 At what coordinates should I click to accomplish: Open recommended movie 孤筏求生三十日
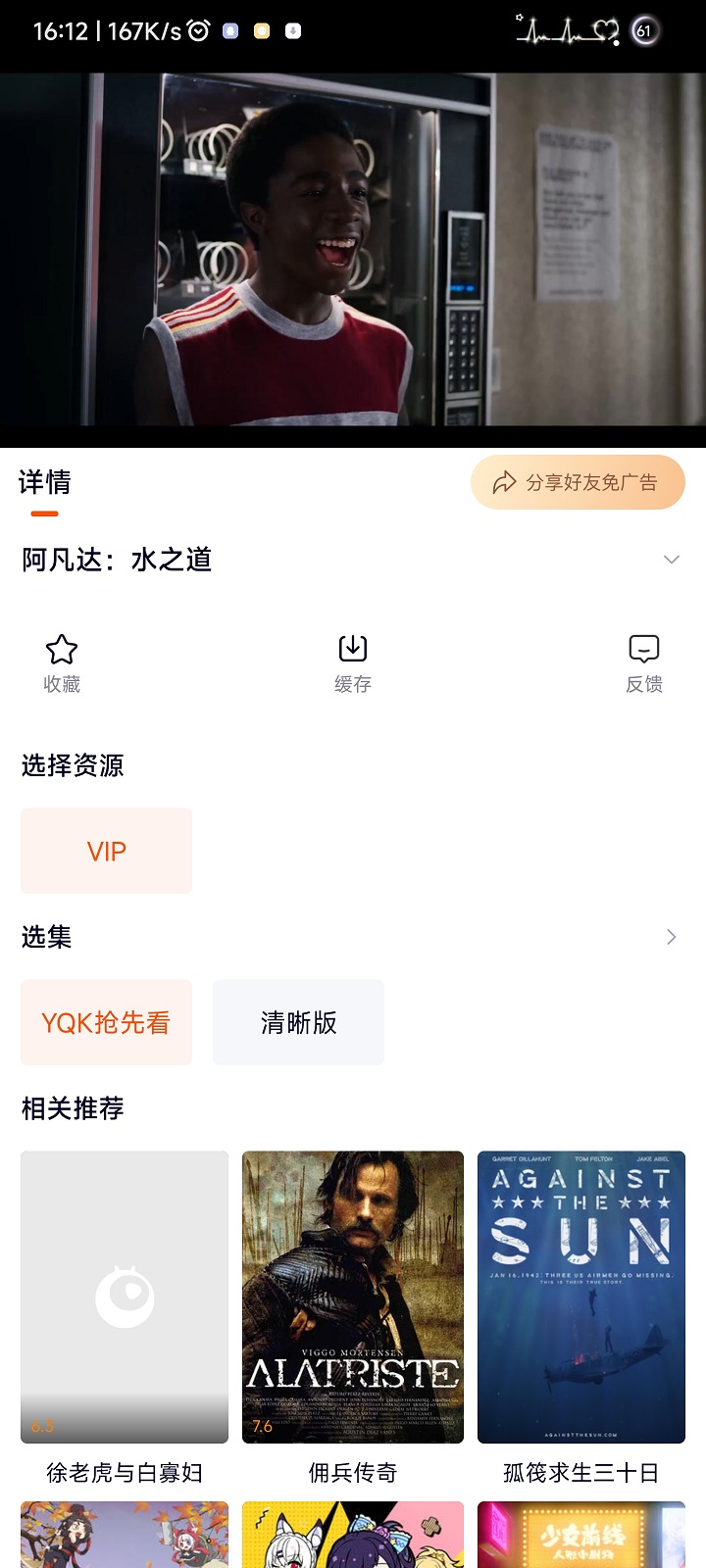(x=581, y=1297)
